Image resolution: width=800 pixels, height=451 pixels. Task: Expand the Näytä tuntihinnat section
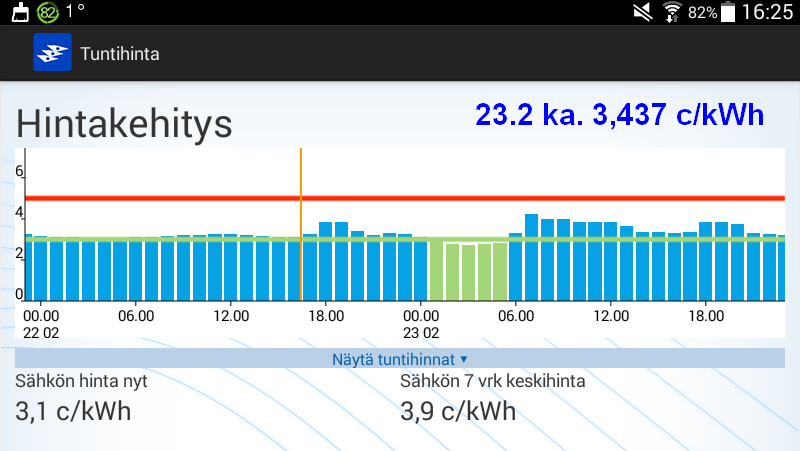click(400, 358)
